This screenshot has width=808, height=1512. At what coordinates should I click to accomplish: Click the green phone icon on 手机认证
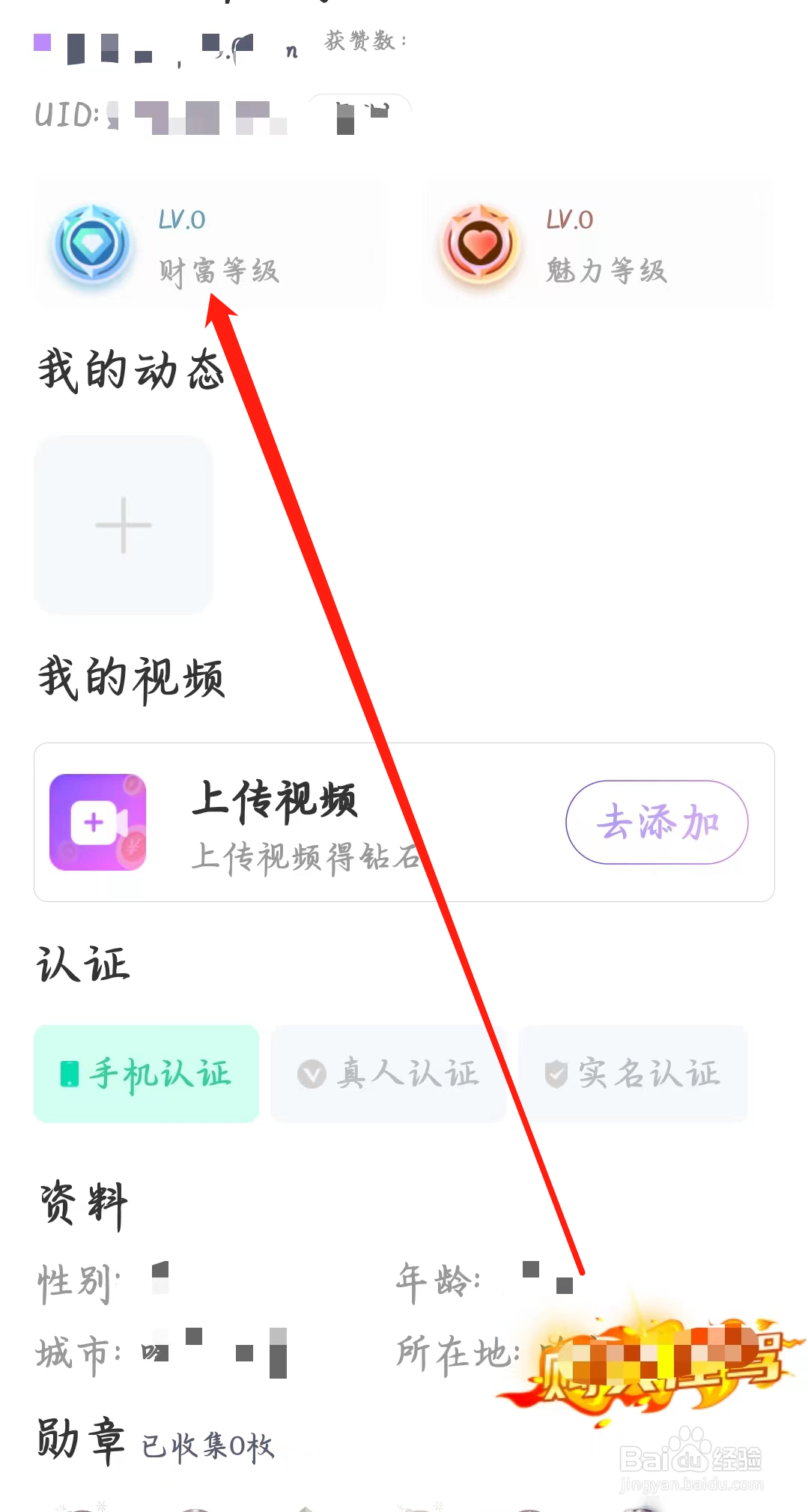[71, 1073]
